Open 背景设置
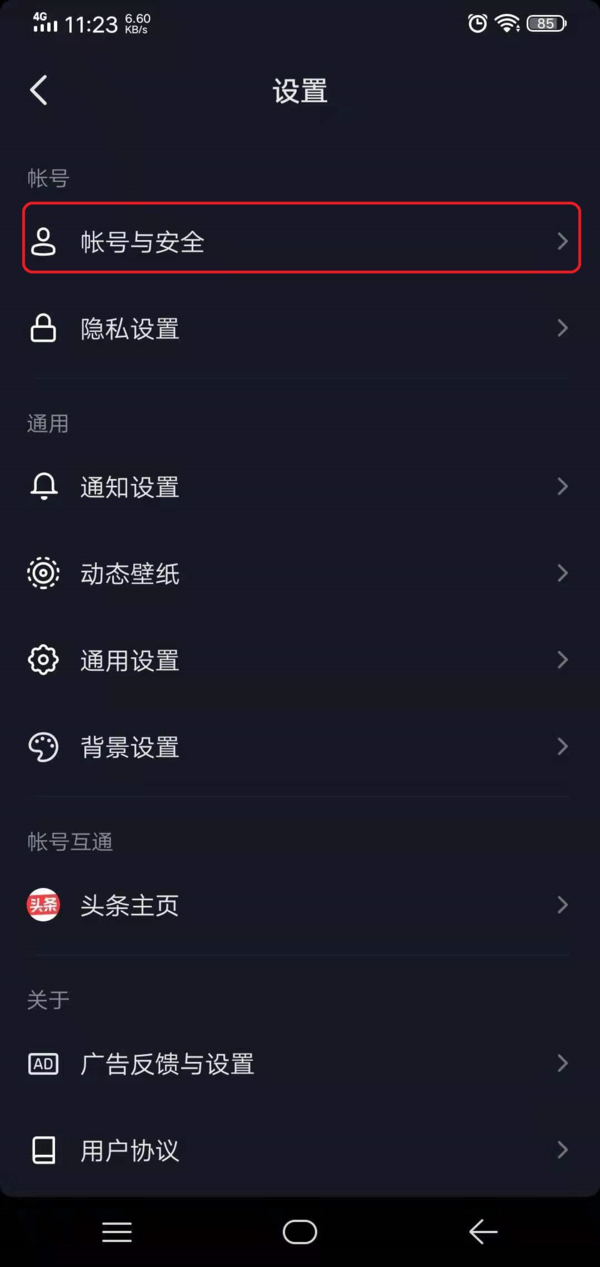The image size is (600, 1267). [300, 747]
